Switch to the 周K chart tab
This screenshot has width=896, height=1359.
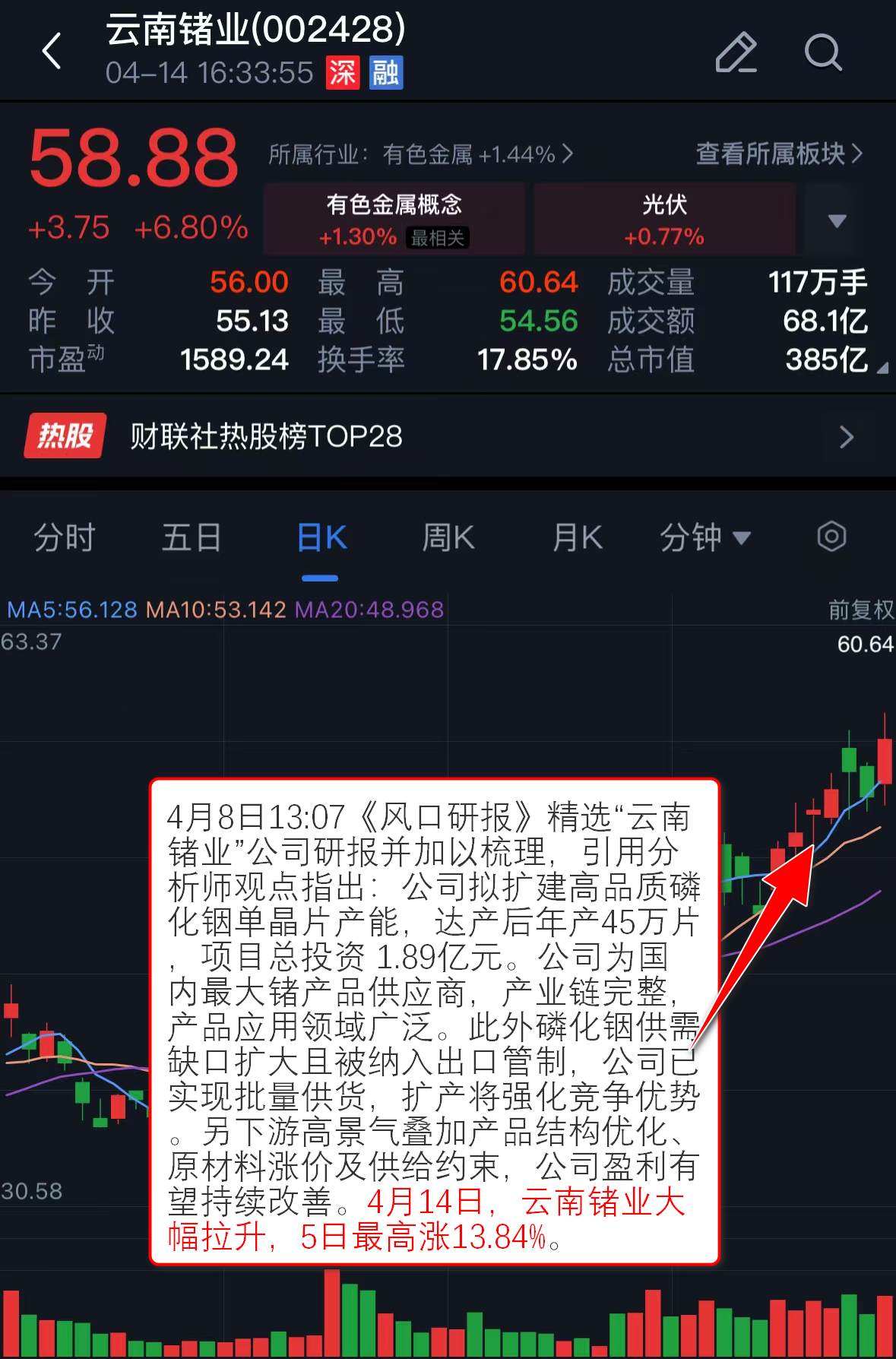tap(448, 537)
